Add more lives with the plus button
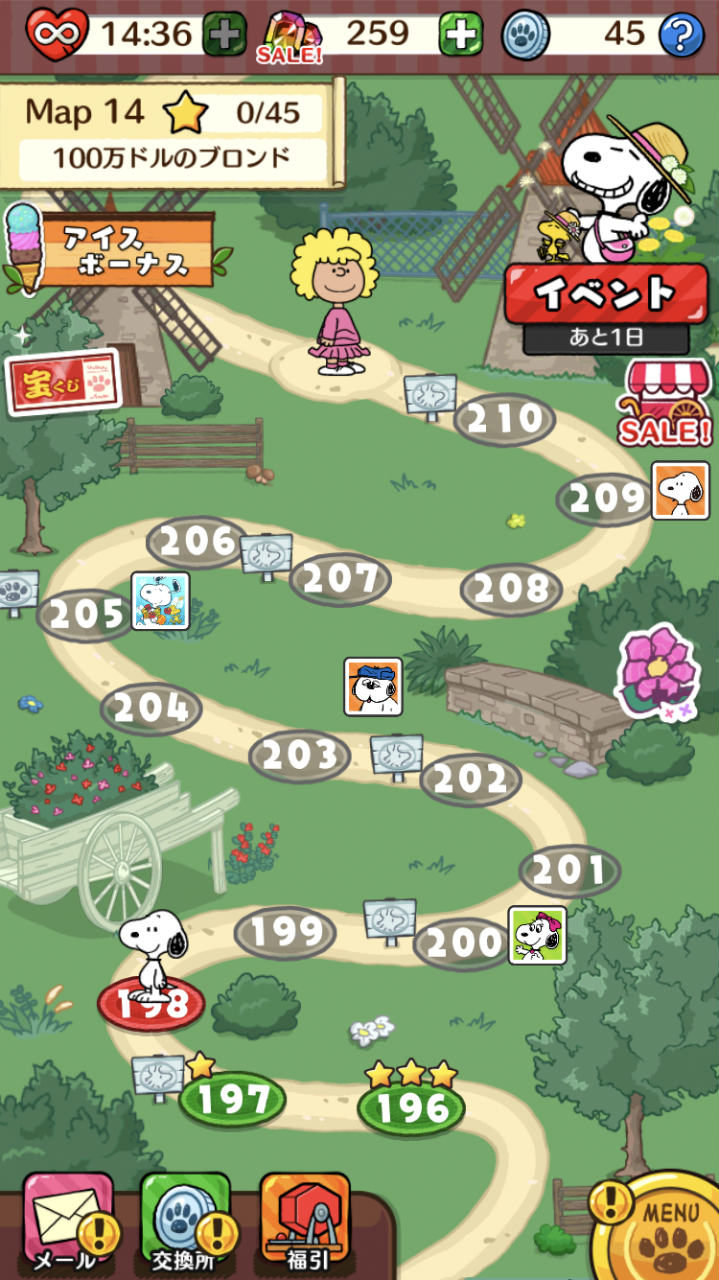The width and height of the screenshot is (719, 1280). (224, 36)
